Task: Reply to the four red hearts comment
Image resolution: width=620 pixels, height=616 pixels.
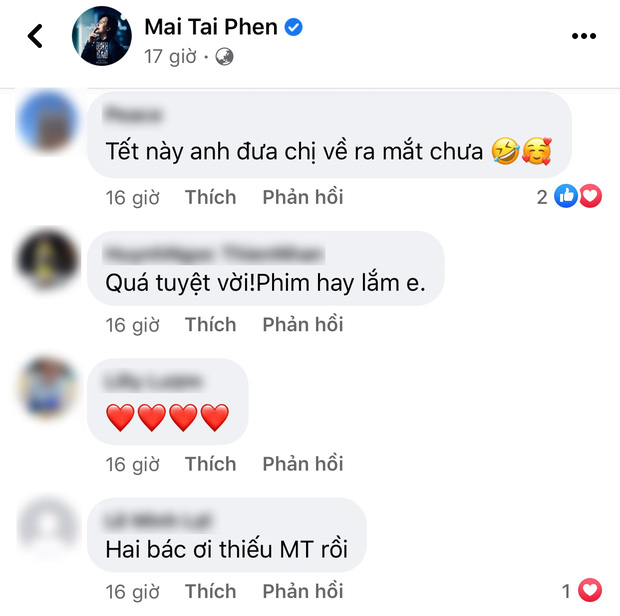Action: 302,464
